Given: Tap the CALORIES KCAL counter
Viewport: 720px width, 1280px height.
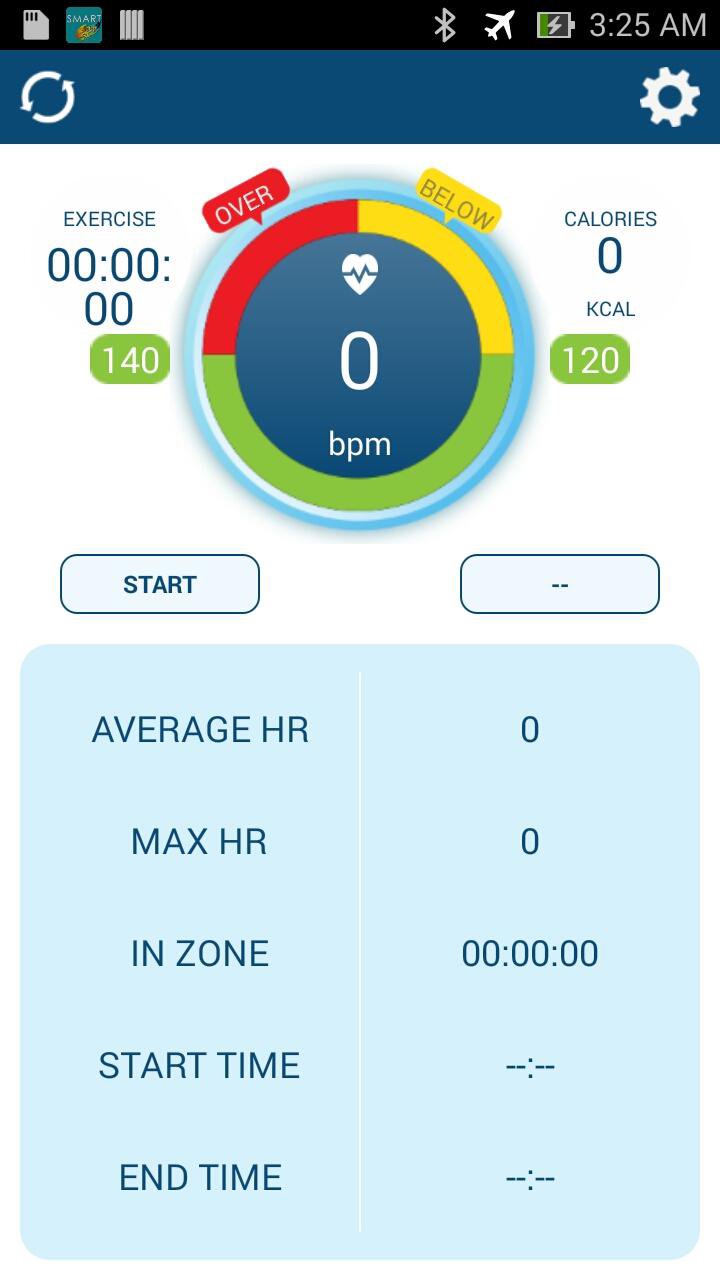Looking at the screenshot, I should 608,255.
